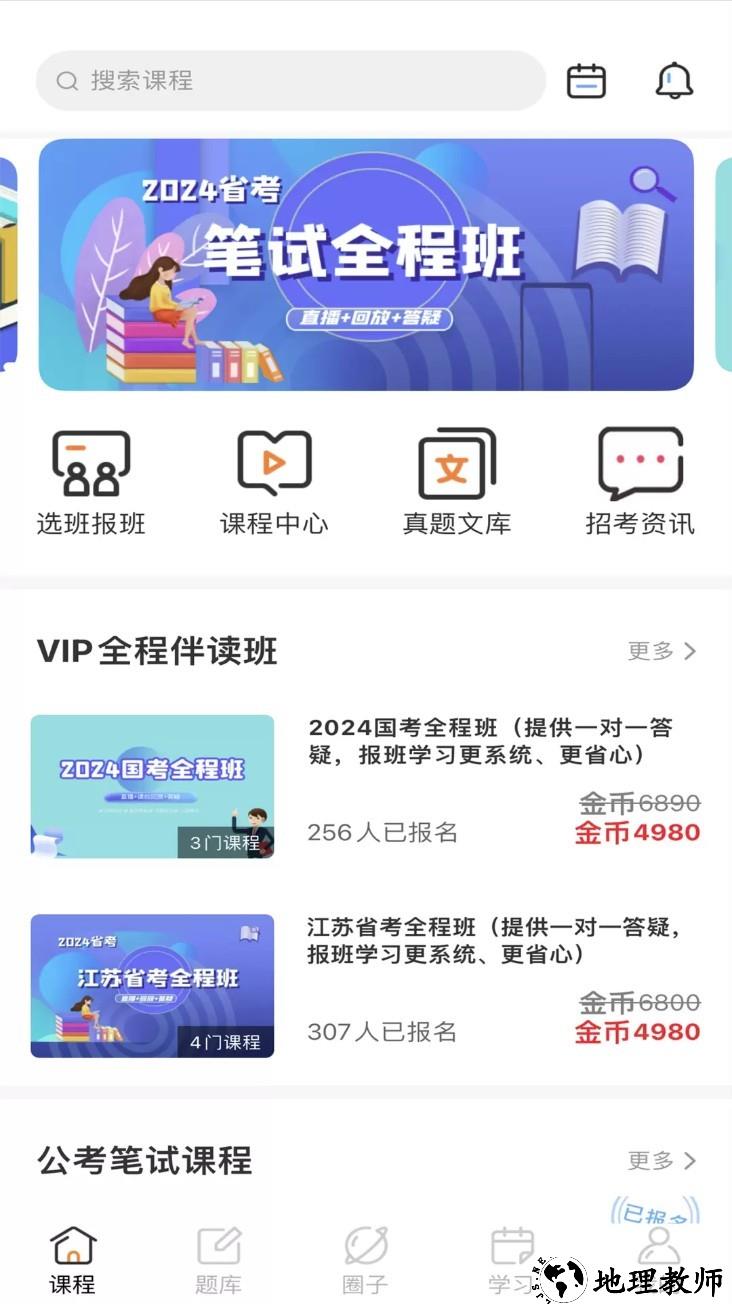This screenshot has height=1304, width=732.
Task: Open the 2024国考全程班 course thumbnail
Action: [x=151, y=786]
